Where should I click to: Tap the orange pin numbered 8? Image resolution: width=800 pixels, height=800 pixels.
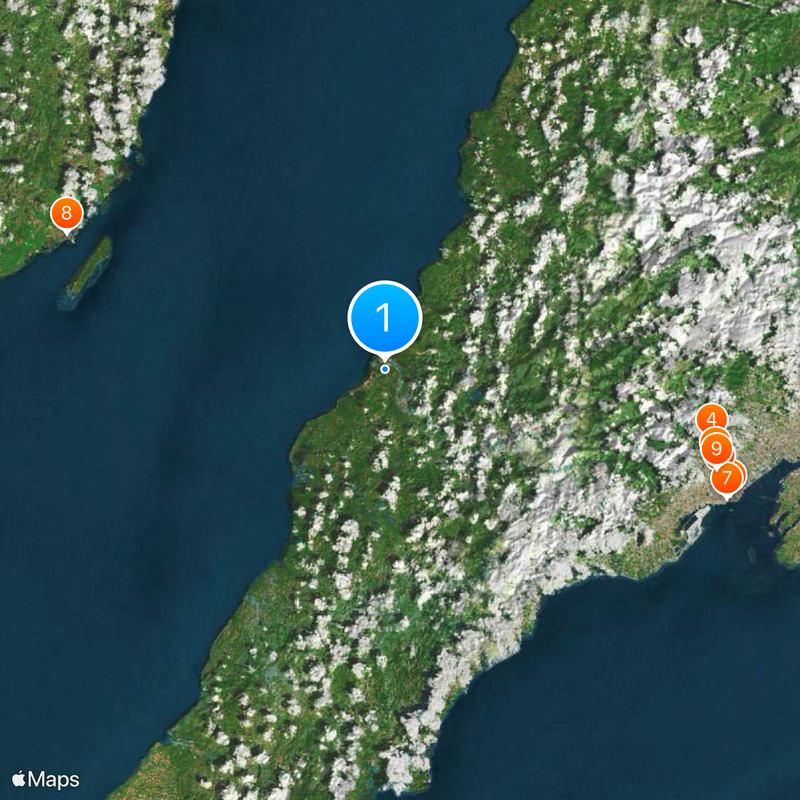pyautogui.click(x=66, y=212)
